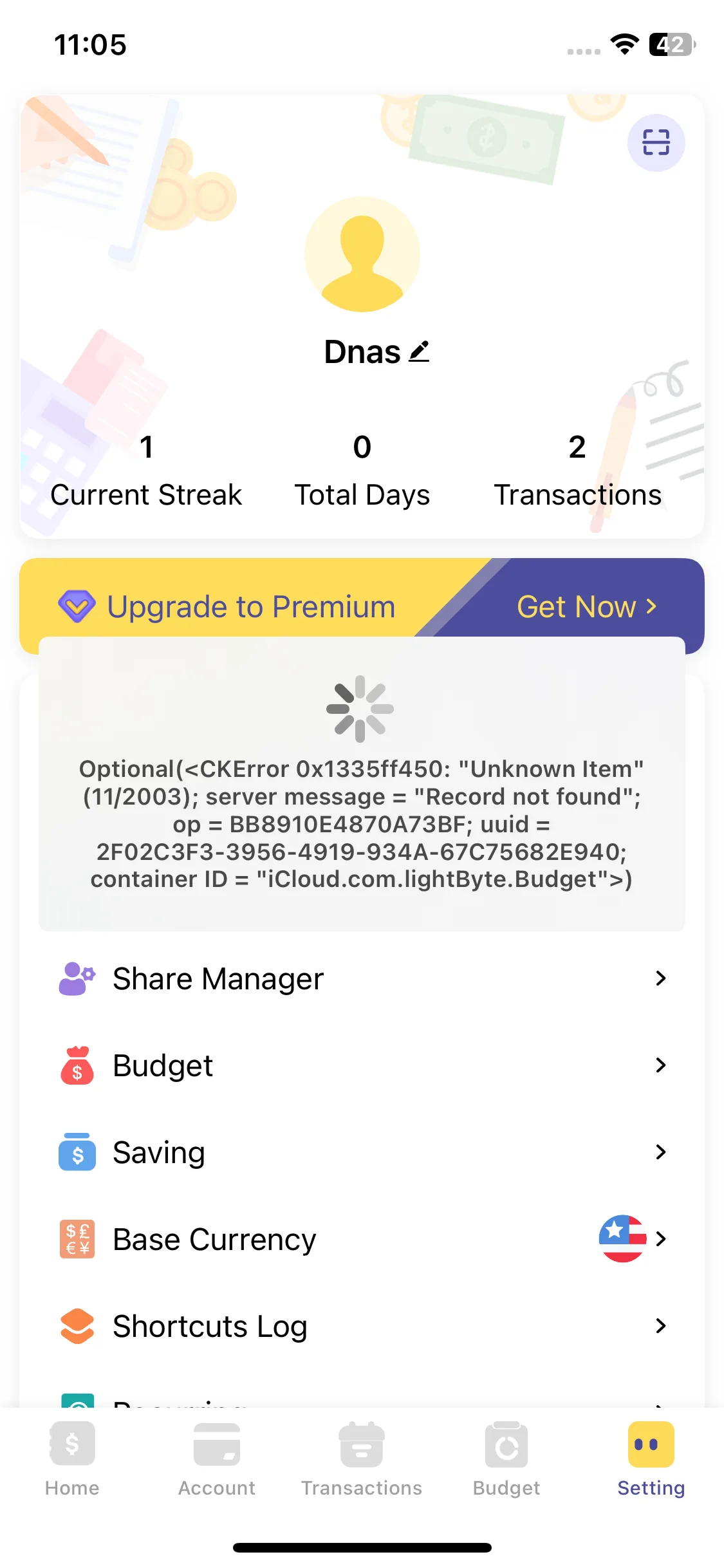Tap the profile avatar picture
Viewport: 724px width, 1568px height.
point(362,254)
